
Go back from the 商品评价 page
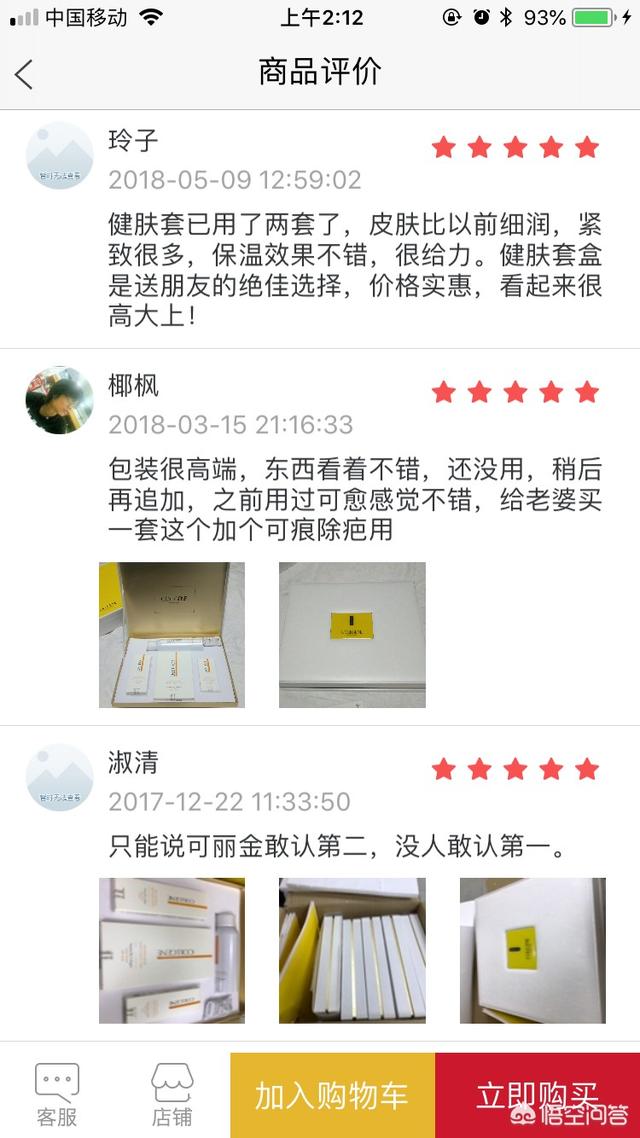point(24,74)
